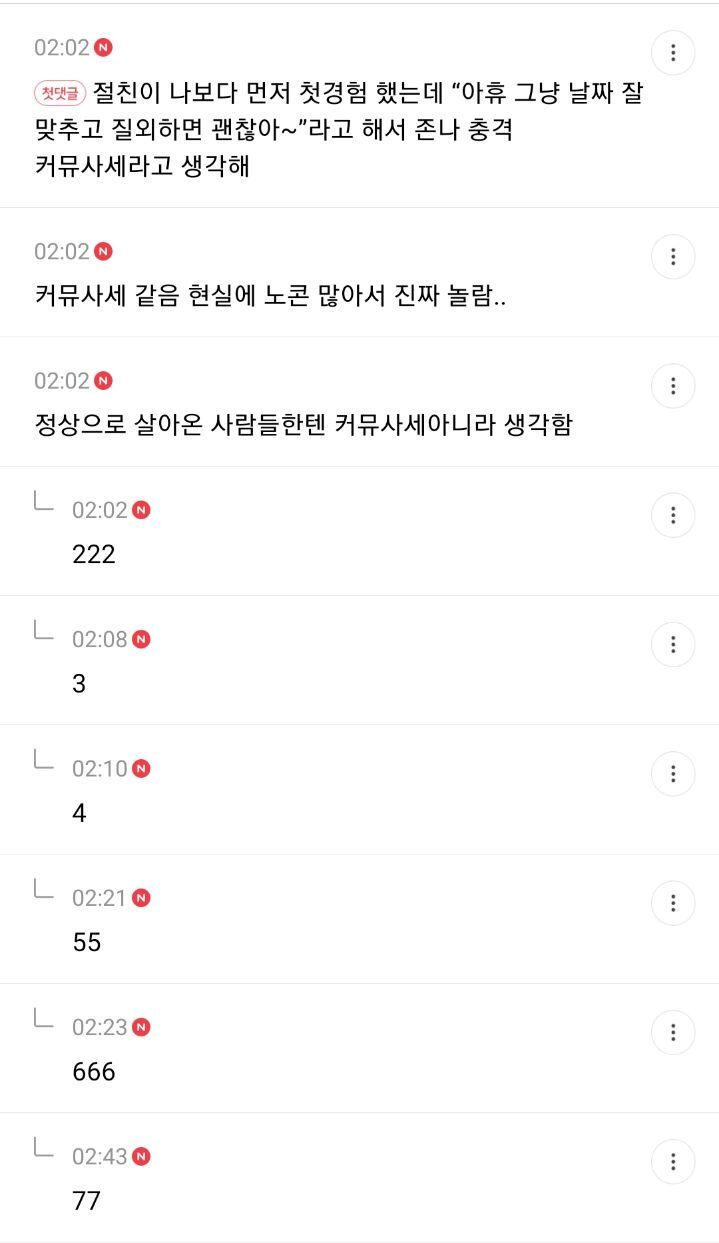Open more options for the comment ending with 진짜 놀람
This screenshot has height=1243, width=719.
673,257
